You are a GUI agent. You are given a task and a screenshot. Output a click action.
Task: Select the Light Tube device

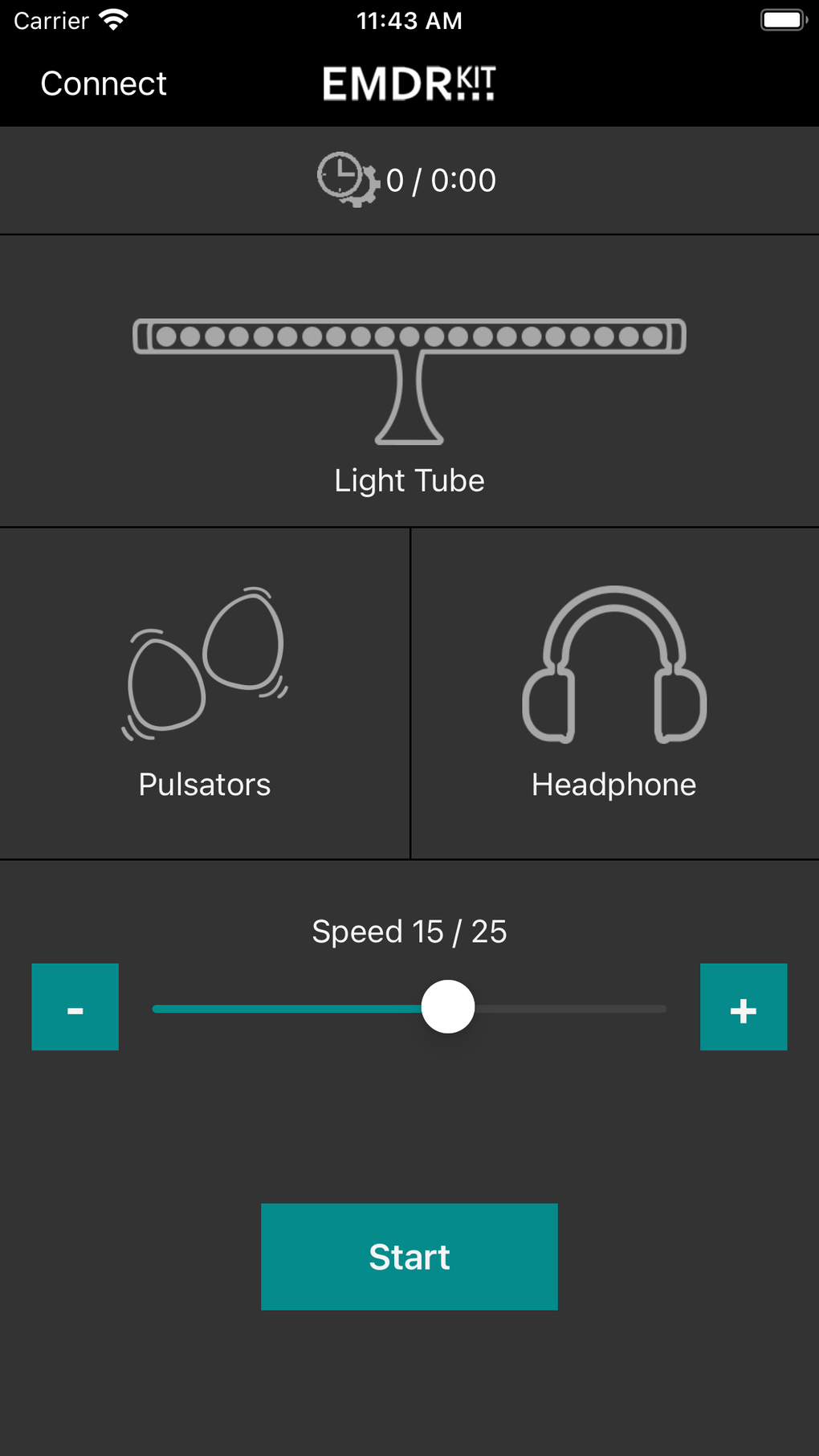coord(409,381)
